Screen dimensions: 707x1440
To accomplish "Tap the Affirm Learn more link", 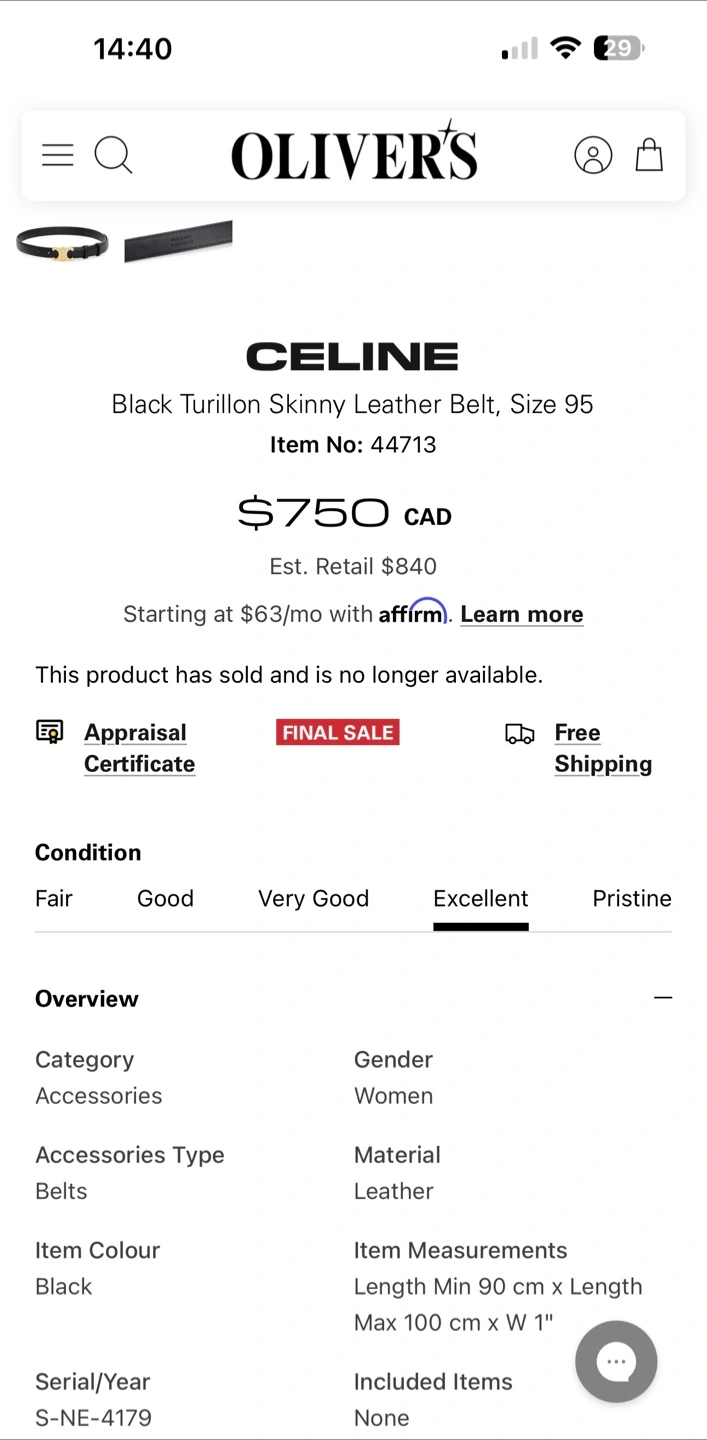I will point(522,614).
